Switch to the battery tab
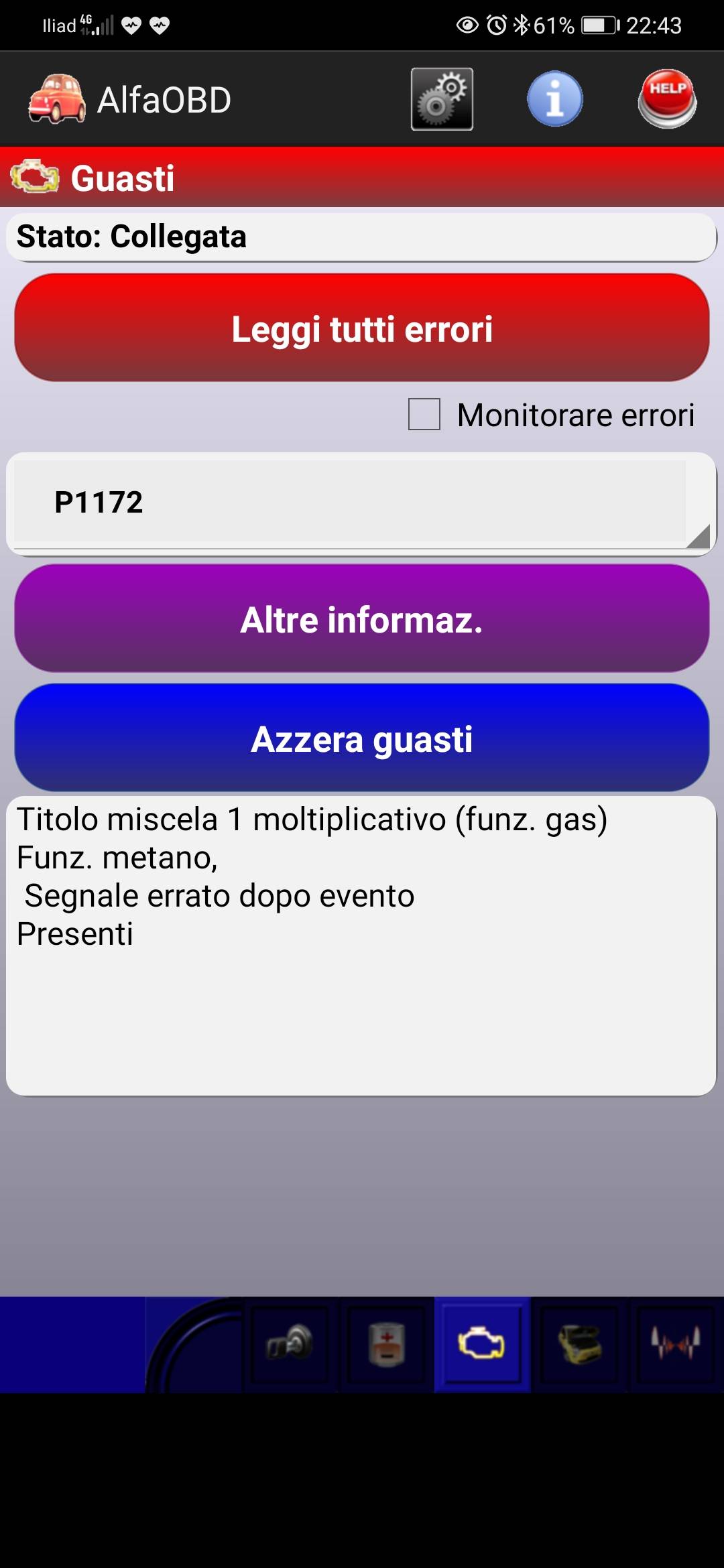Image resolution: width=724 pixels, height=1568 pixels. coord(387,1344)
